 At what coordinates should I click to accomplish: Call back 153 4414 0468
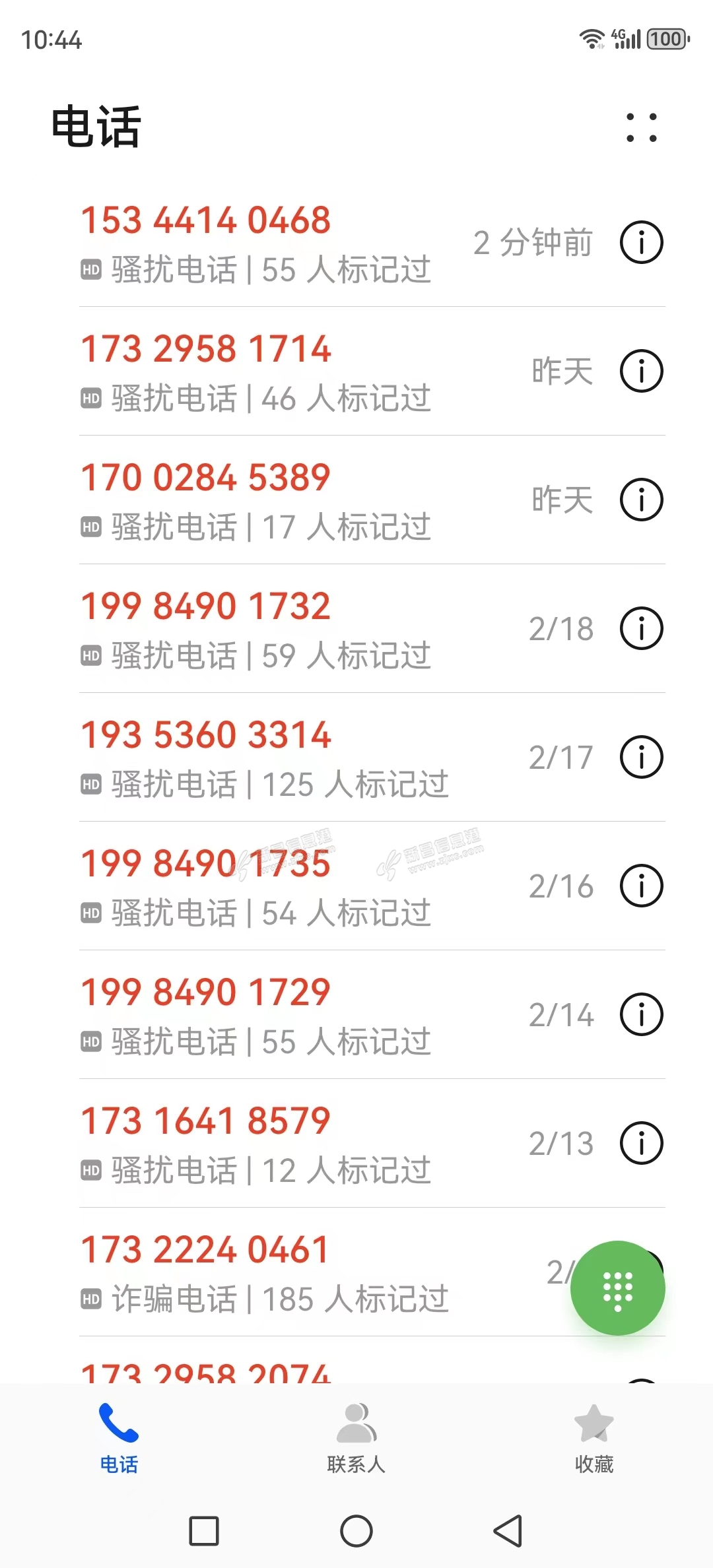click(x=264, y=242)
